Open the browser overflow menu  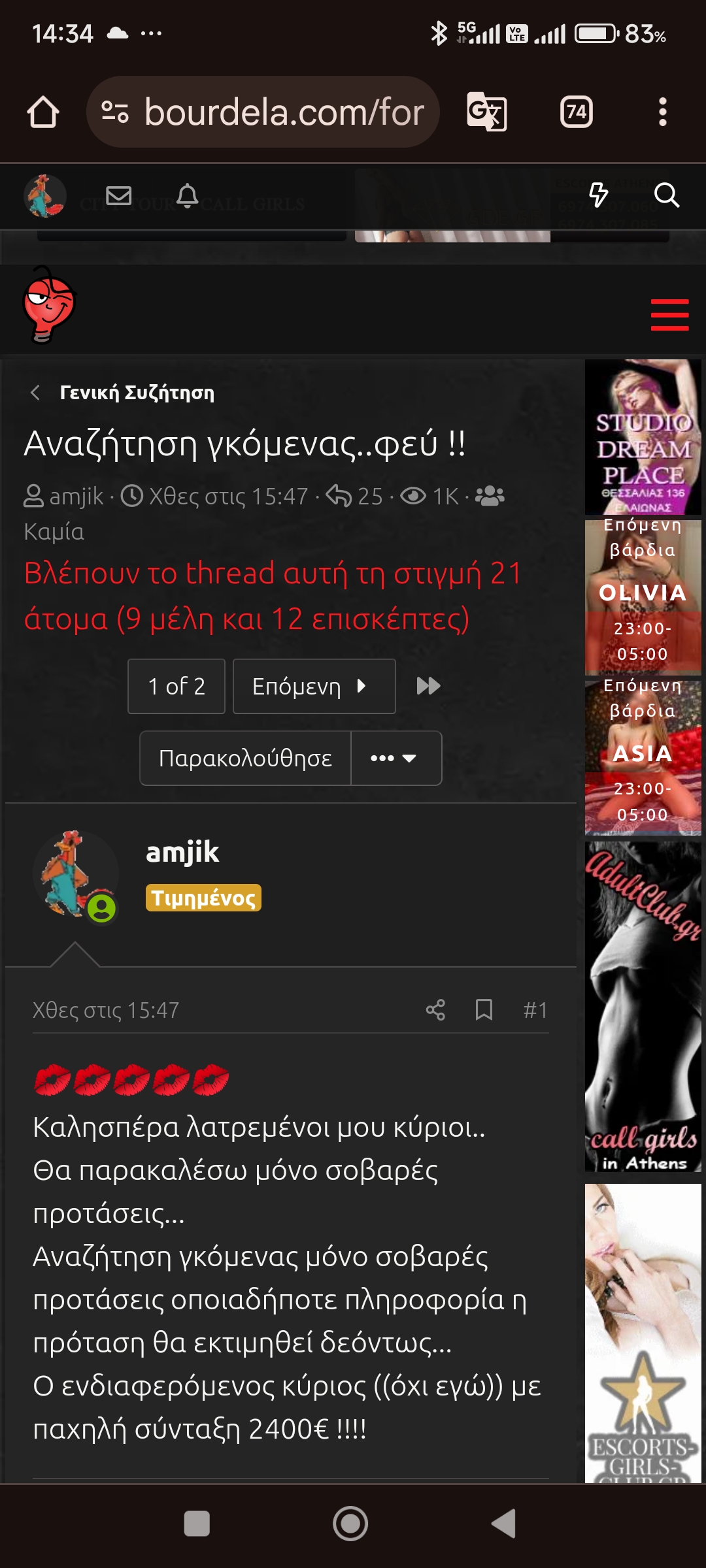coord(662,112)
